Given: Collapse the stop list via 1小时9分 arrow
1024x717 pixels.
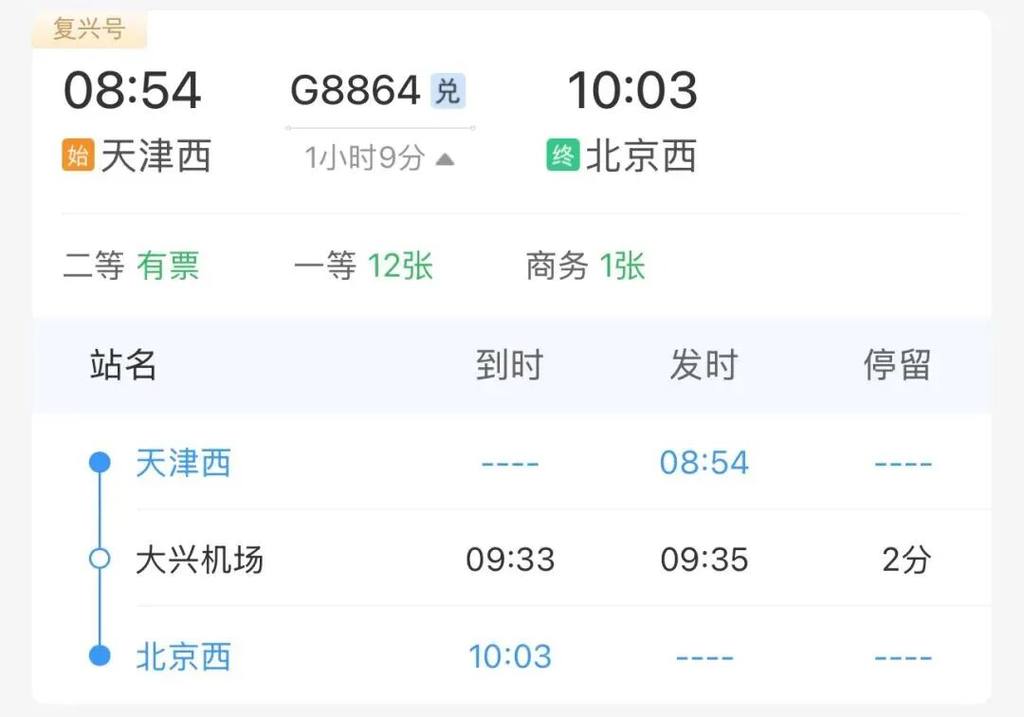Looking at the screenshot, I should click(445, 159).
